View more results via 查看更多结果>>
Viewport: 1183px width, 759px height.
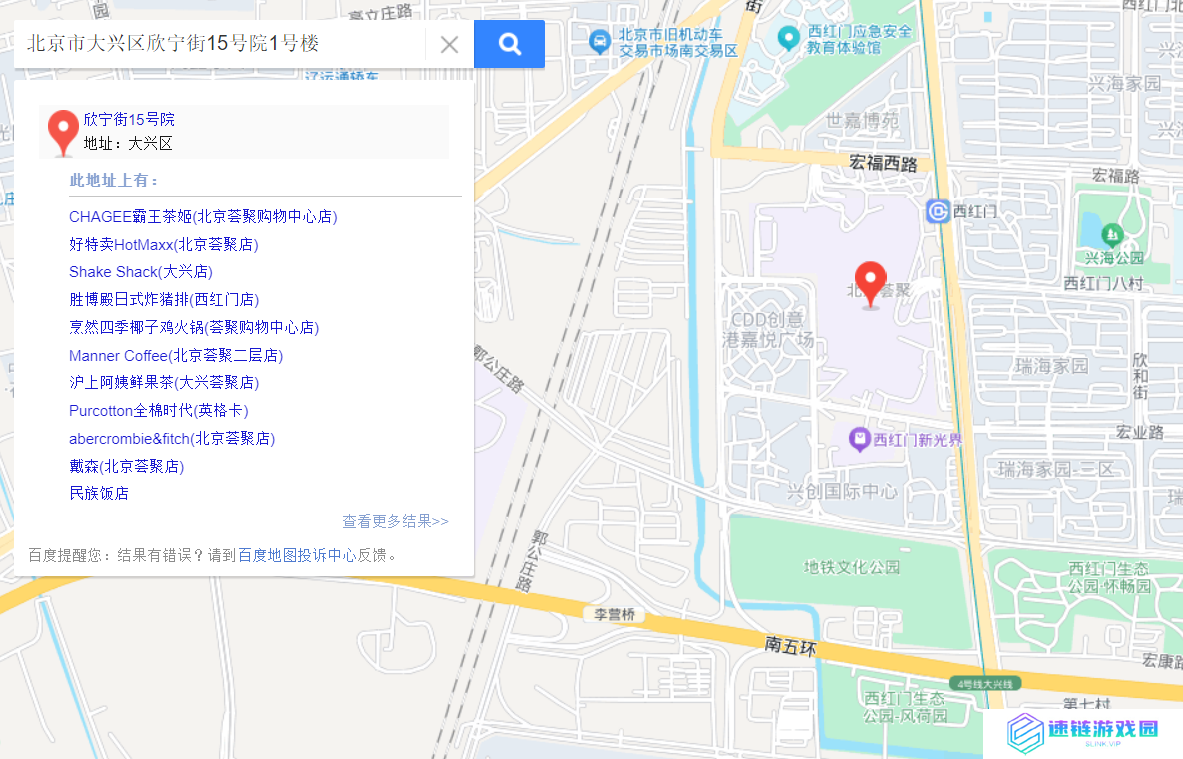[x=395, y=521]
